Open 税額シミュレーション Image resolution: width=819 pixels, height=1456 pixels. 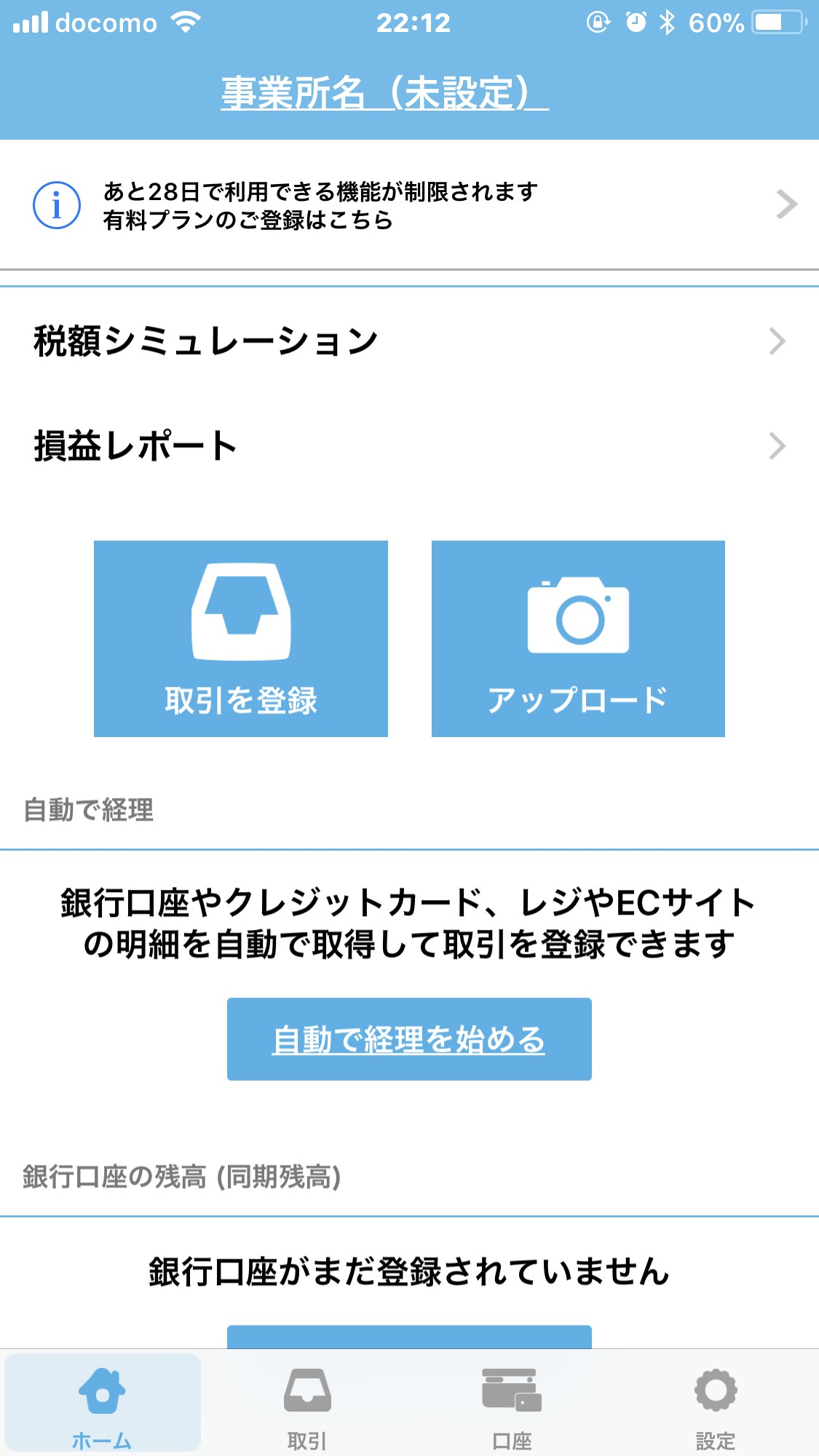click(x=409, y=341)
